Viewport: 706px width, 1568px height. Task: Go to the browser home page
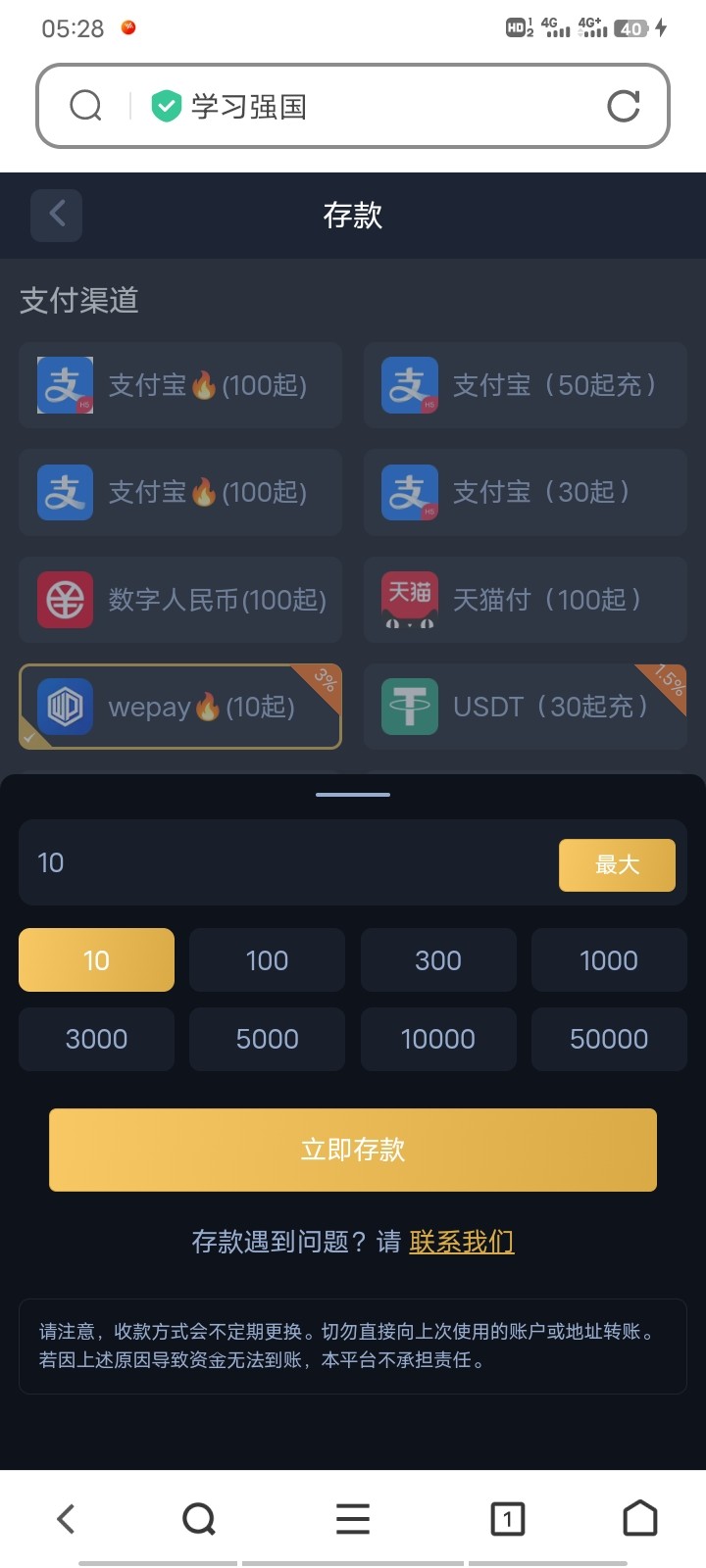coord(640,1519)
